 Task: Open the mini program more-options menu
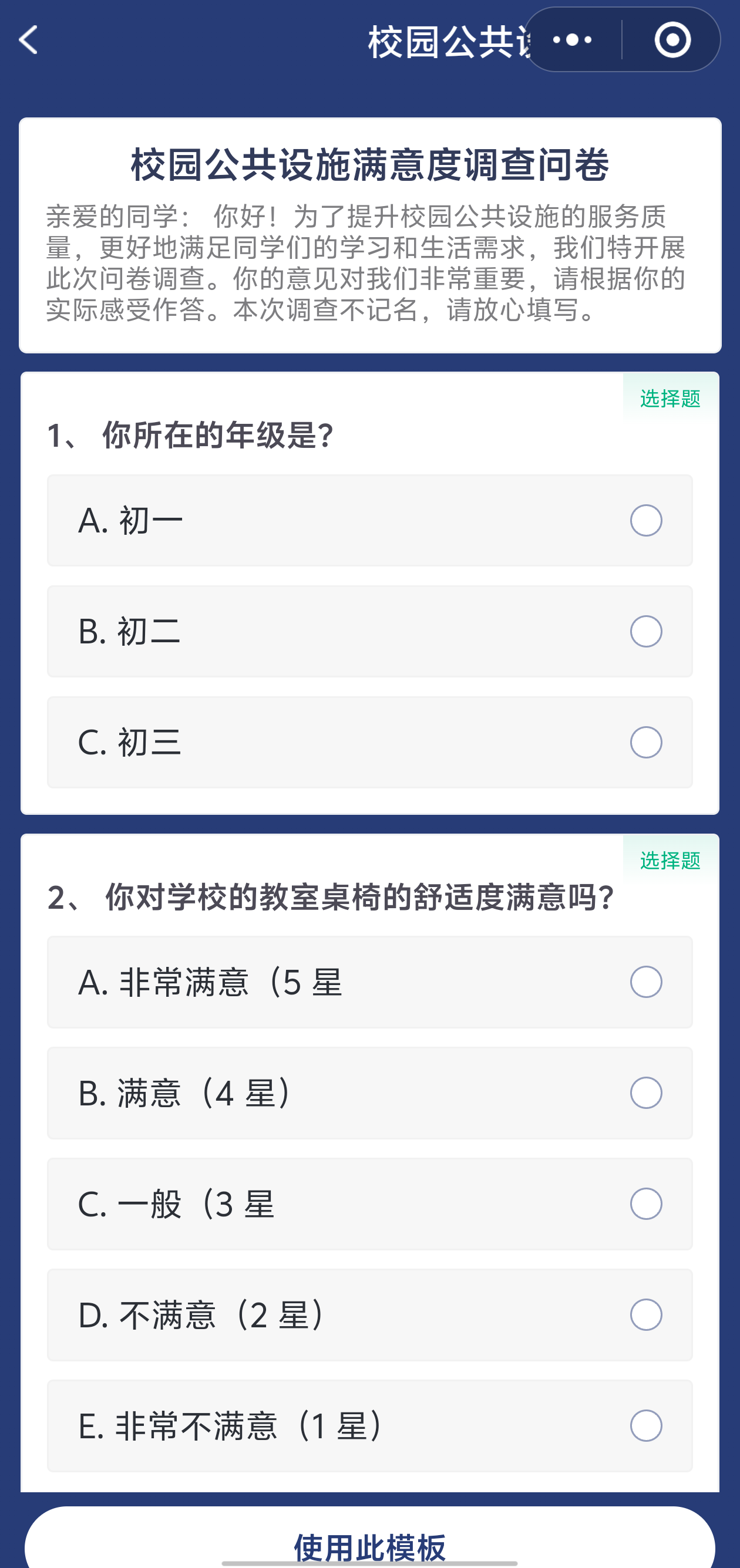(572, 40)
